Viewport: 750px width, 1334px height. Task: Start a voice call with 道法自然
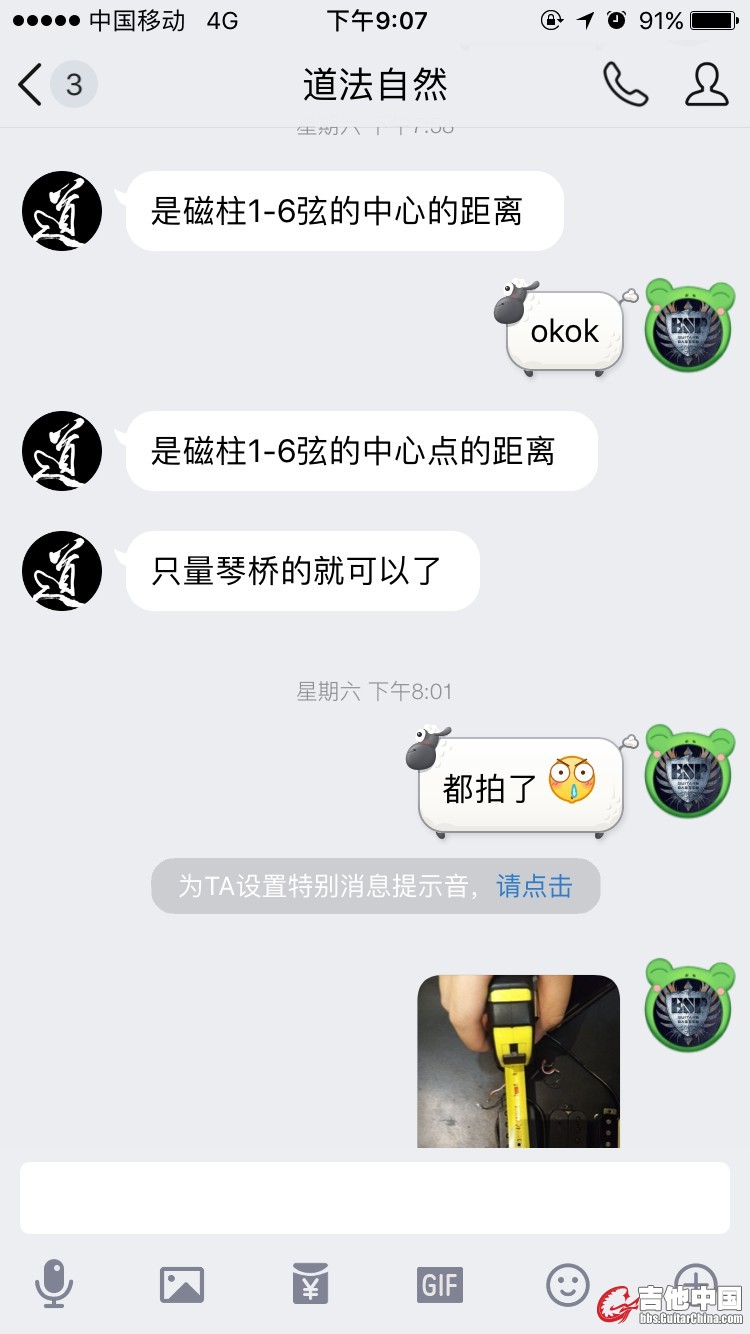point(625,85)
